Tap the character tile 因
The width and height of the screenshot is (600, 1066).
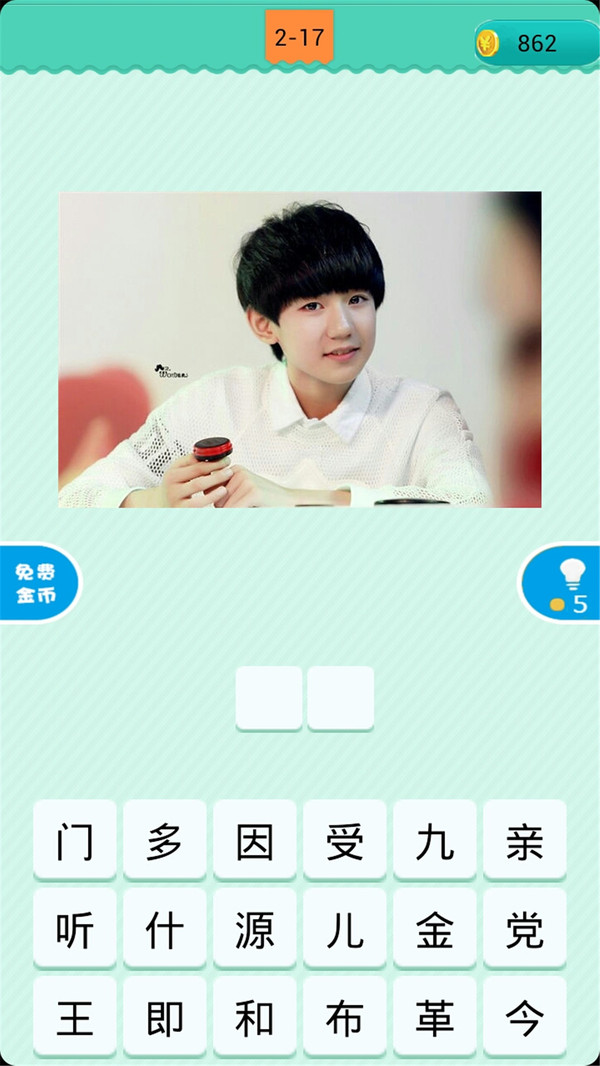255,842
